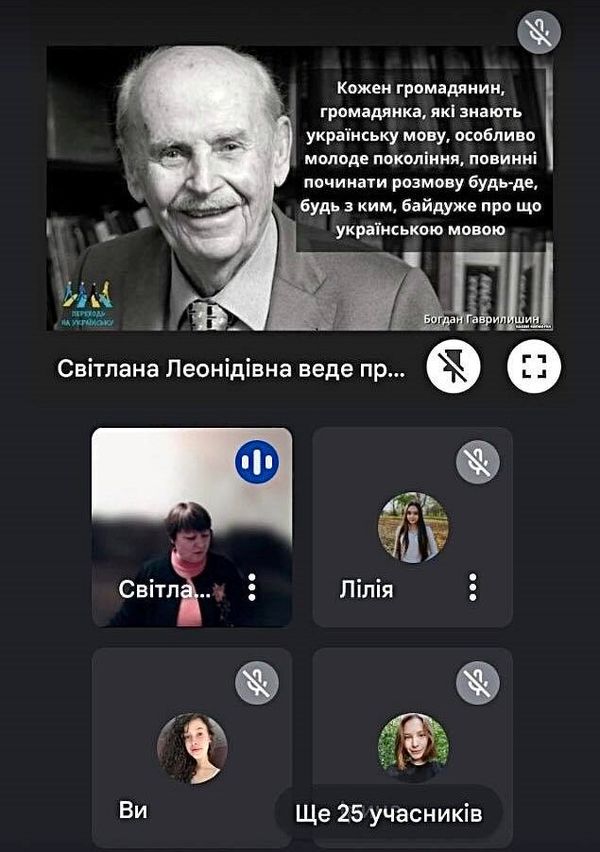Tap the shared presentation tile

[300, 187]
